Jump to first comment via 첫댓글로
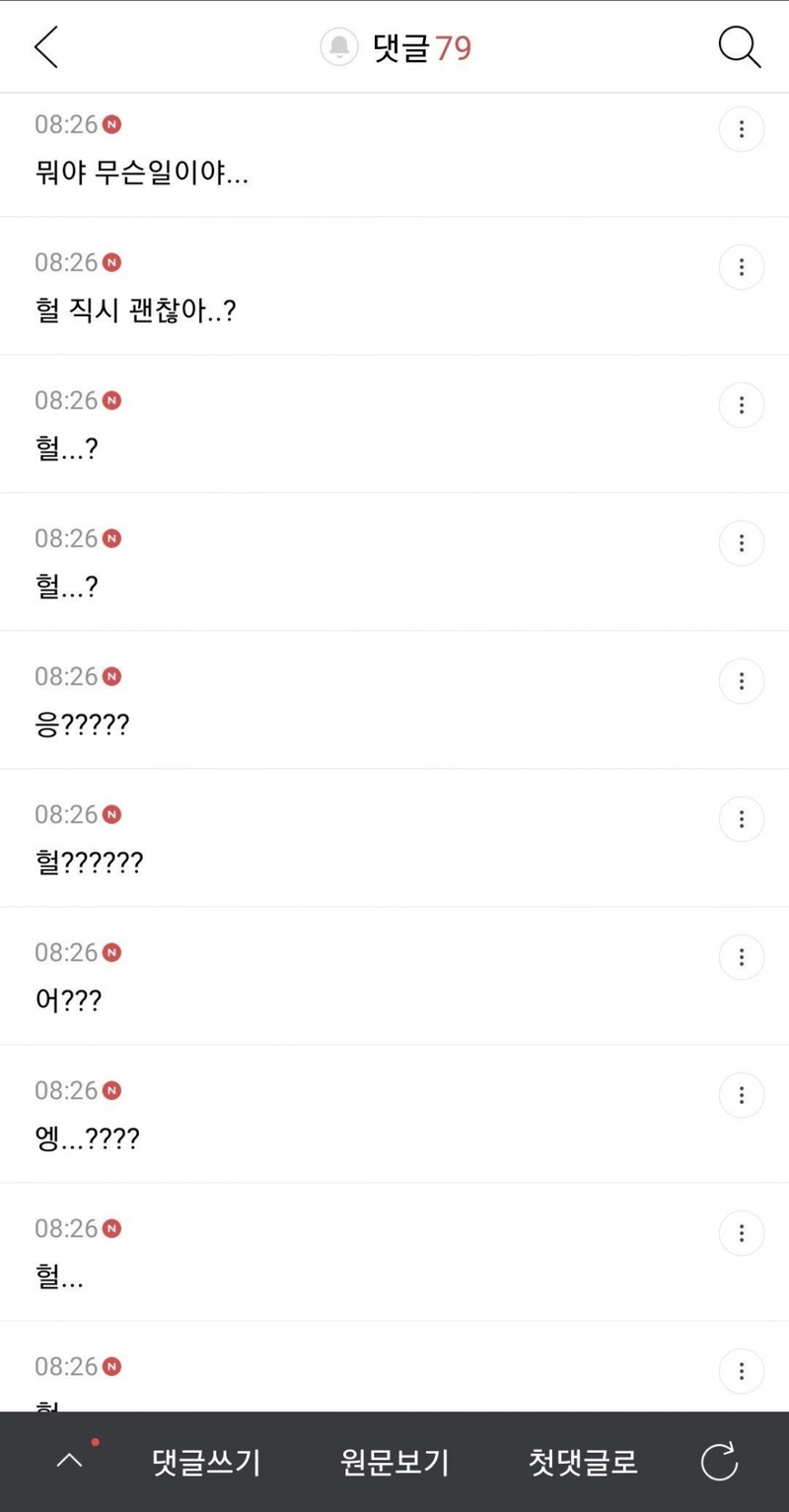Image resolution: width=789 pixels, height=1512 pixels. click(x=583, y=1462)
